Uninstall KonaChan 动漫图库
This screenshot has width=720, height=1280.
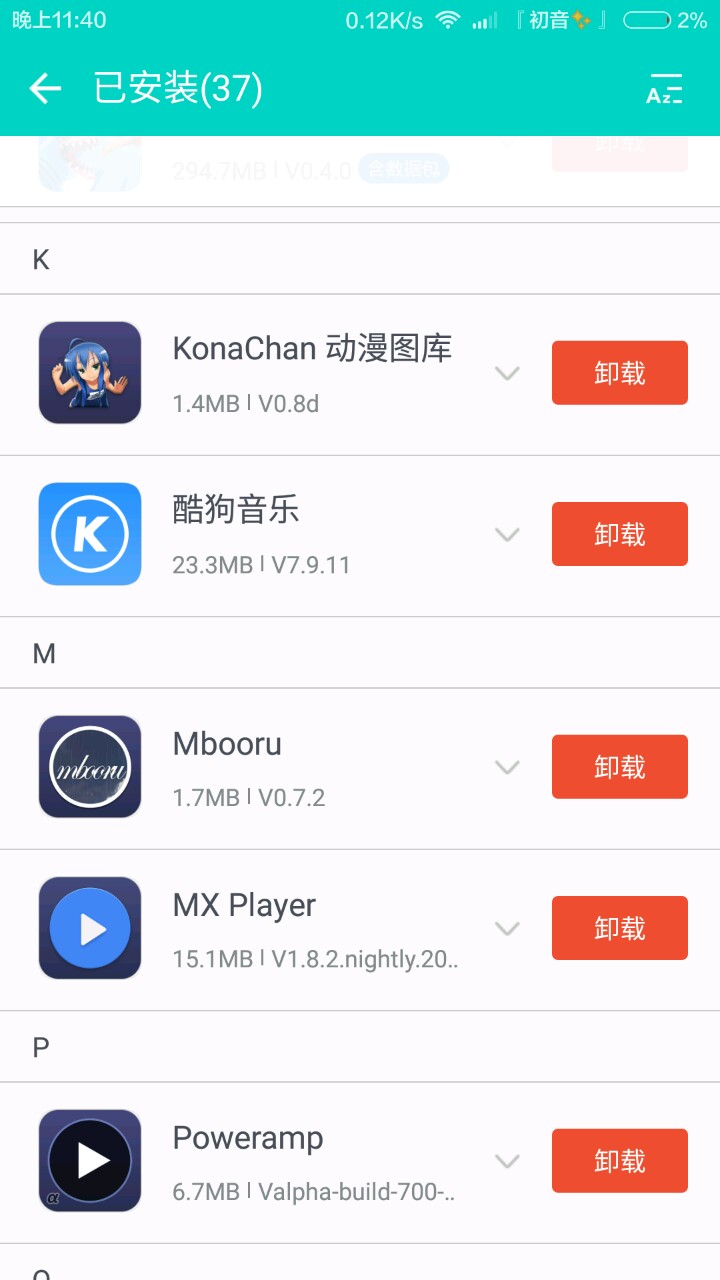point(619,373)
